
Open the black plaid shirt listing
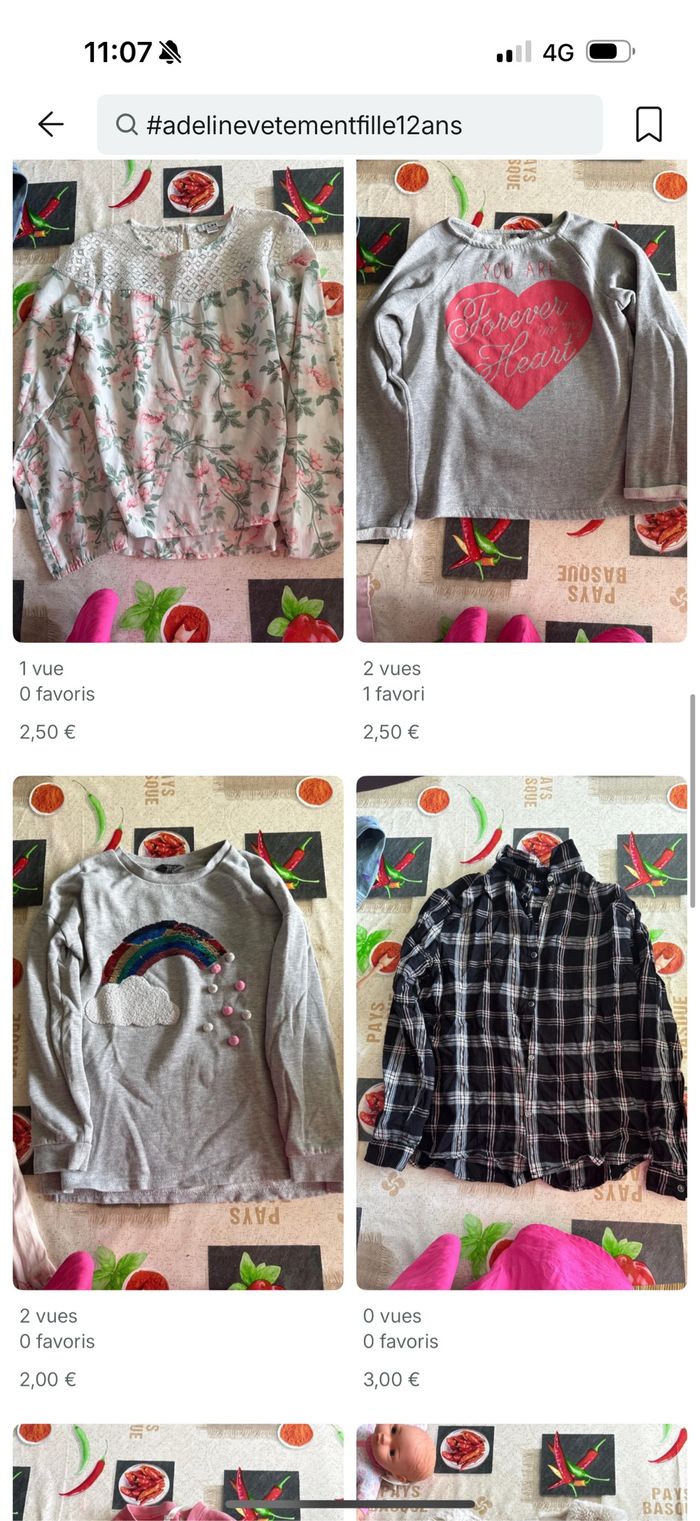click(521, 1032)
